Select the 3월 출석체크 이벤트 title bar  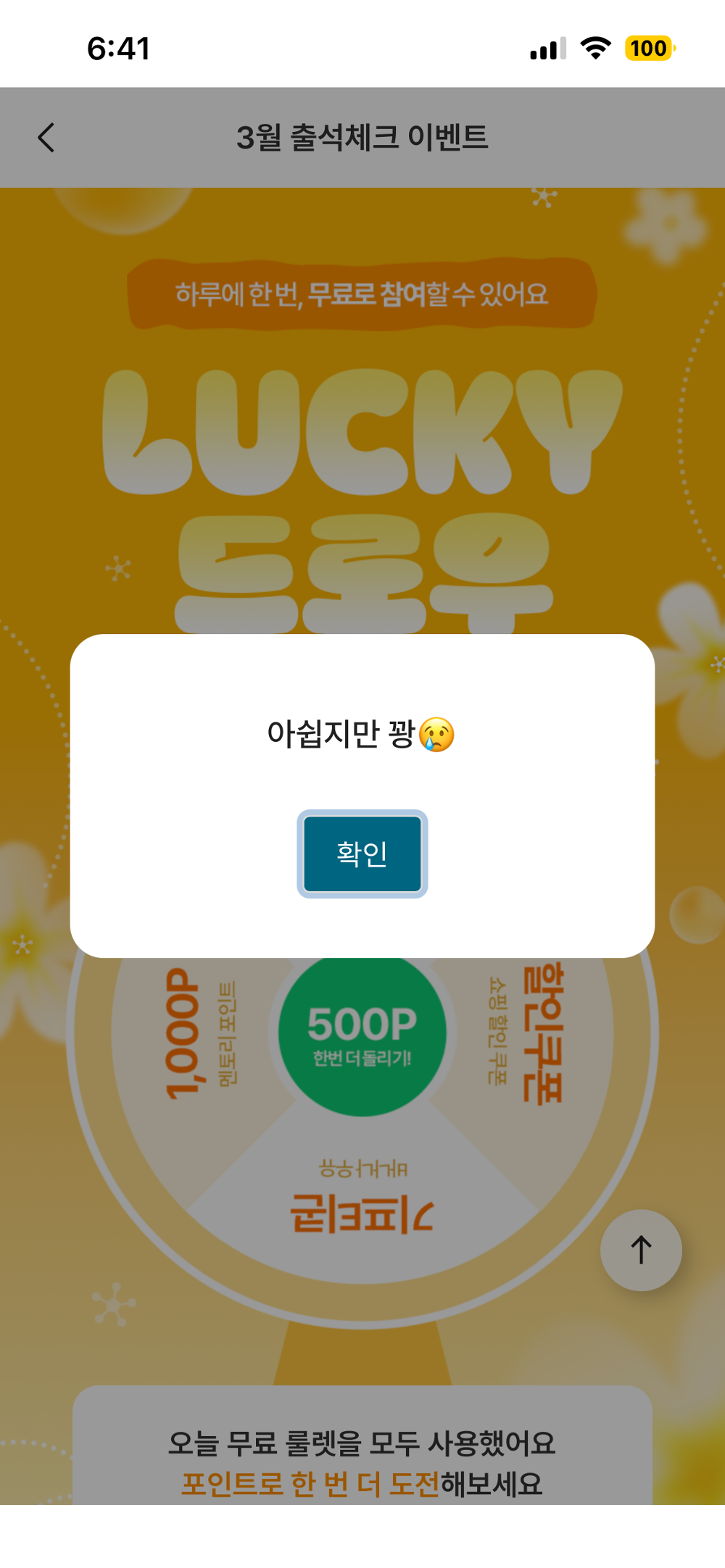[x=362, y=135]
